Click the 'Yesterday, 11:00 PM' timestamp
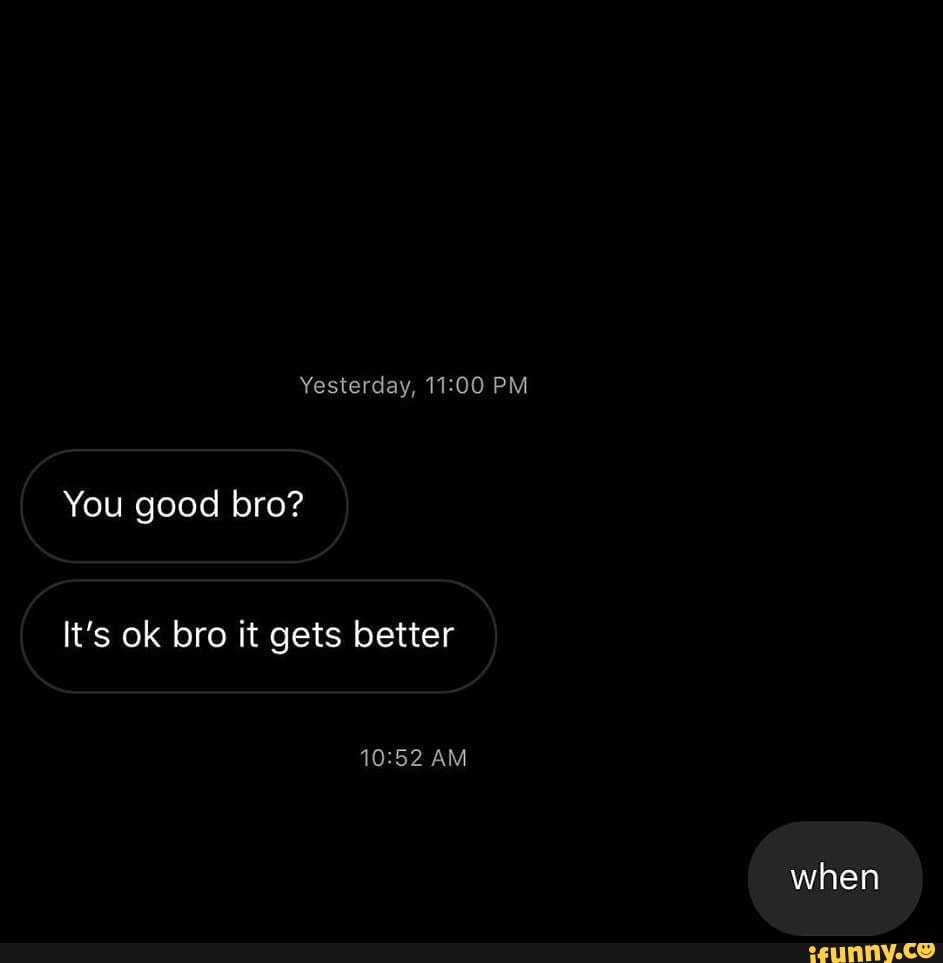The image size is (943, 963). coord(413,385)
